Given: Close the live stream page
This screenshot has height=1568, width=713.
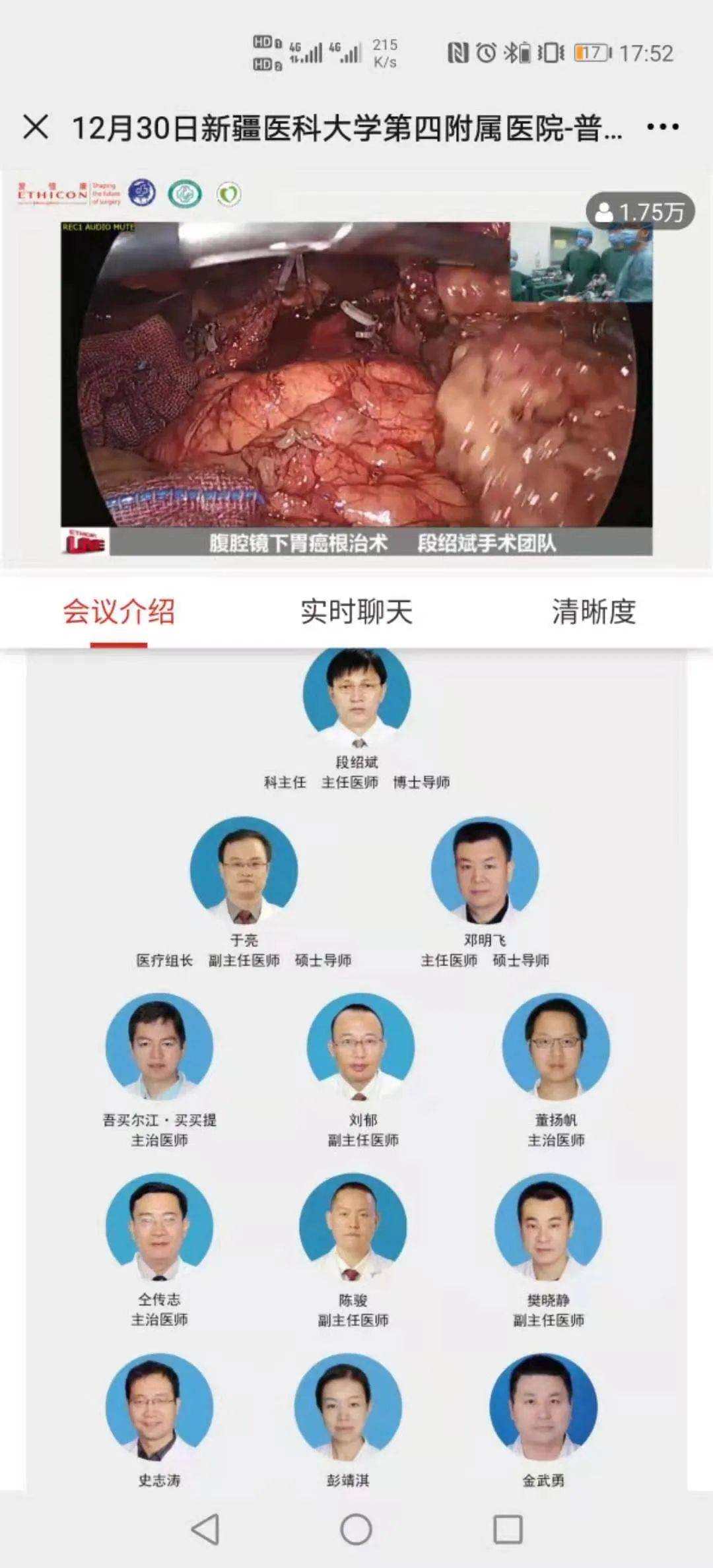Looking at the screenshot, I should pyautogui.click(x=36, y=127).
